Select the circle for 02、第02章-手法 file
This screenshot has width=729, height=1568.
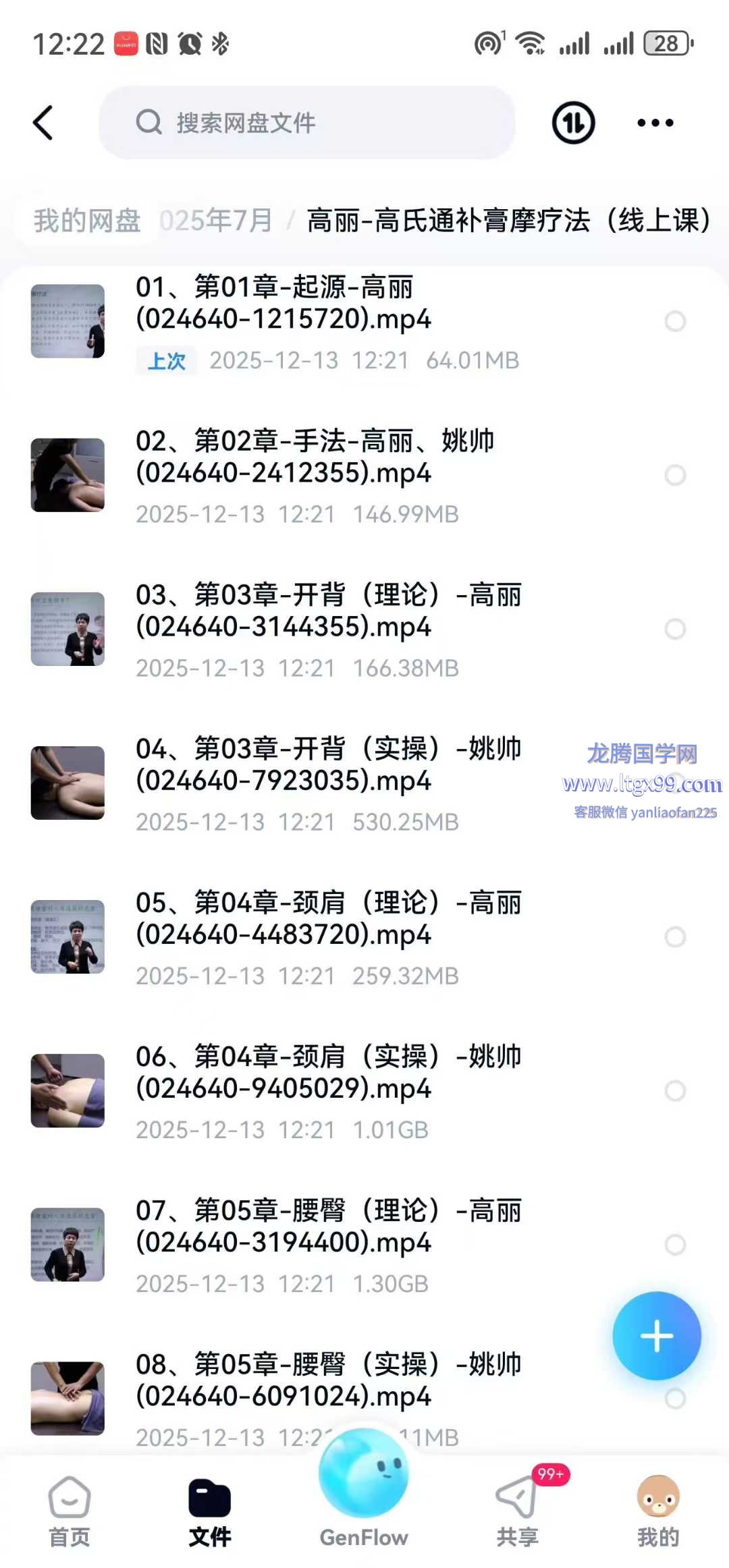pos(675,475)
